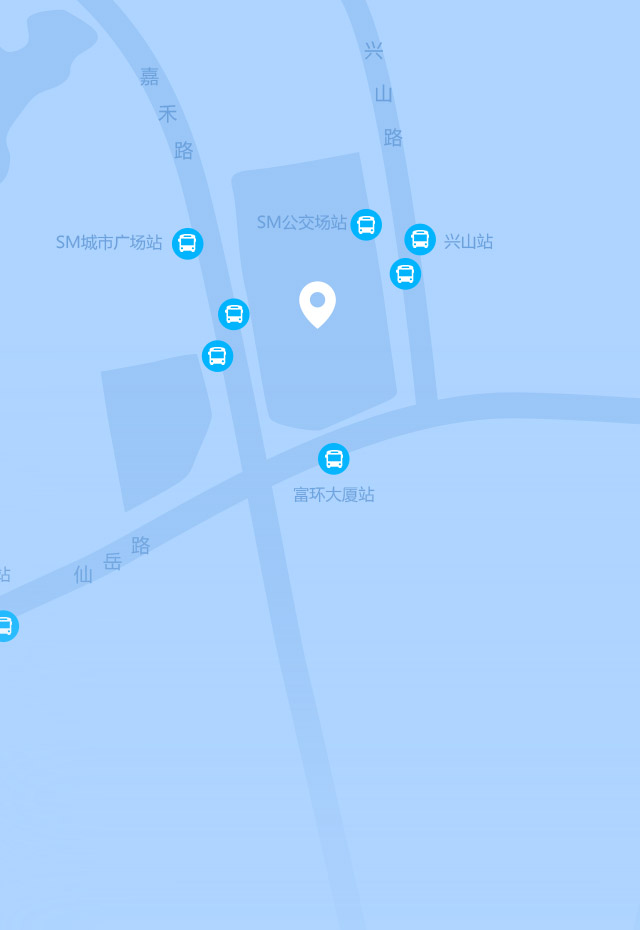View the 富环大厦站 bus stop marker
Screen dimensions: 640x930
(x=334, y=459)
